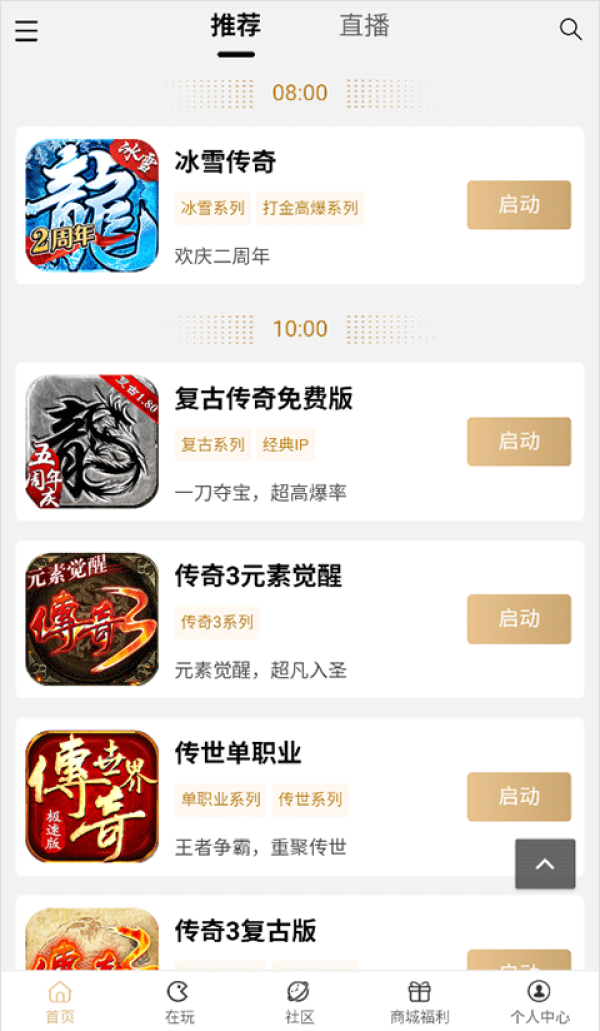This screenshot has height=1031, width=600.
Task: Open the 传奇3元素觉醒 game icon
Action: (92, 619)
